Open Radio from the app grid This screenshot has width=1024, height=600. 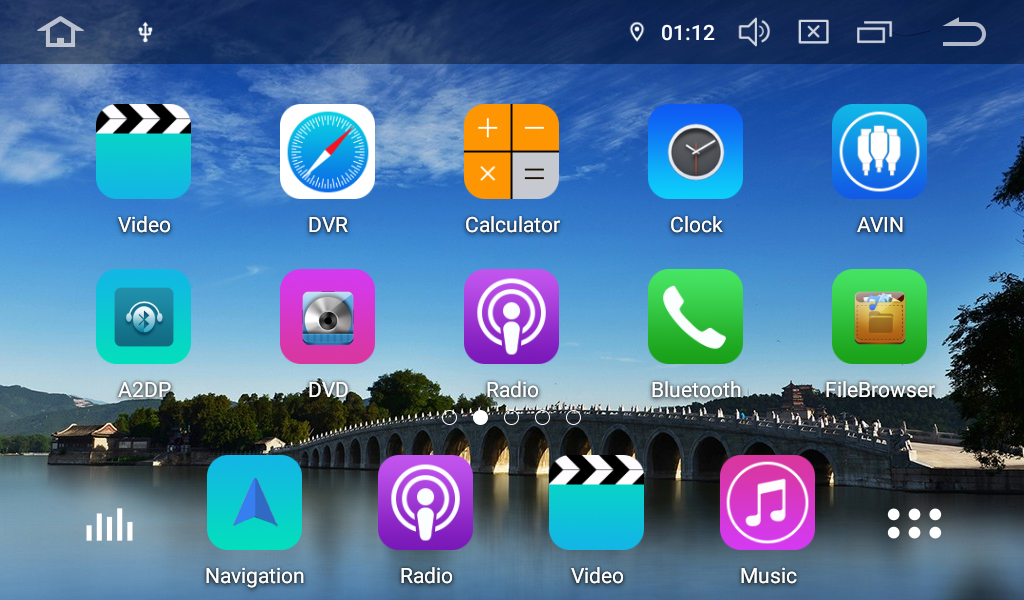(x=511, y=317)
